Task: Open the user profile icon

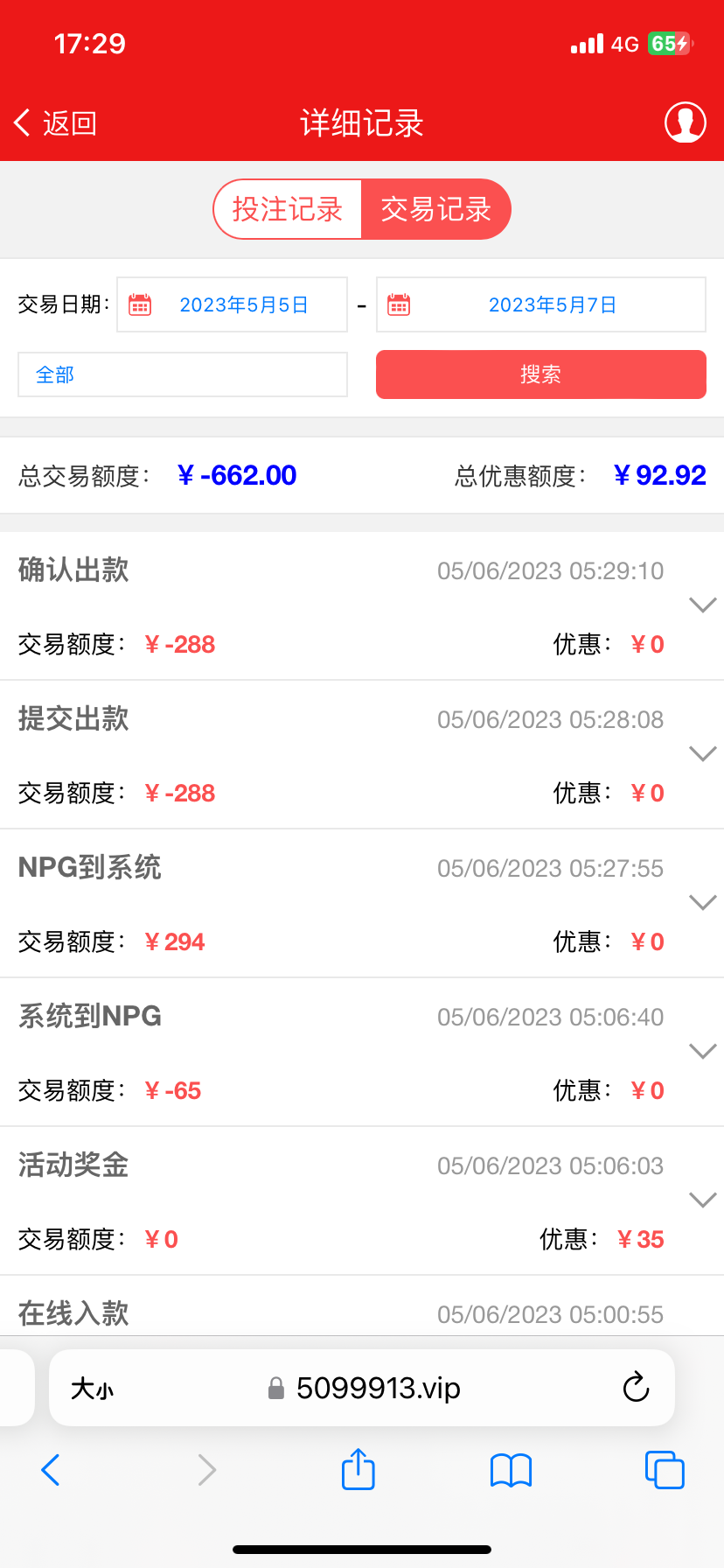Action: tap(686, 122)
